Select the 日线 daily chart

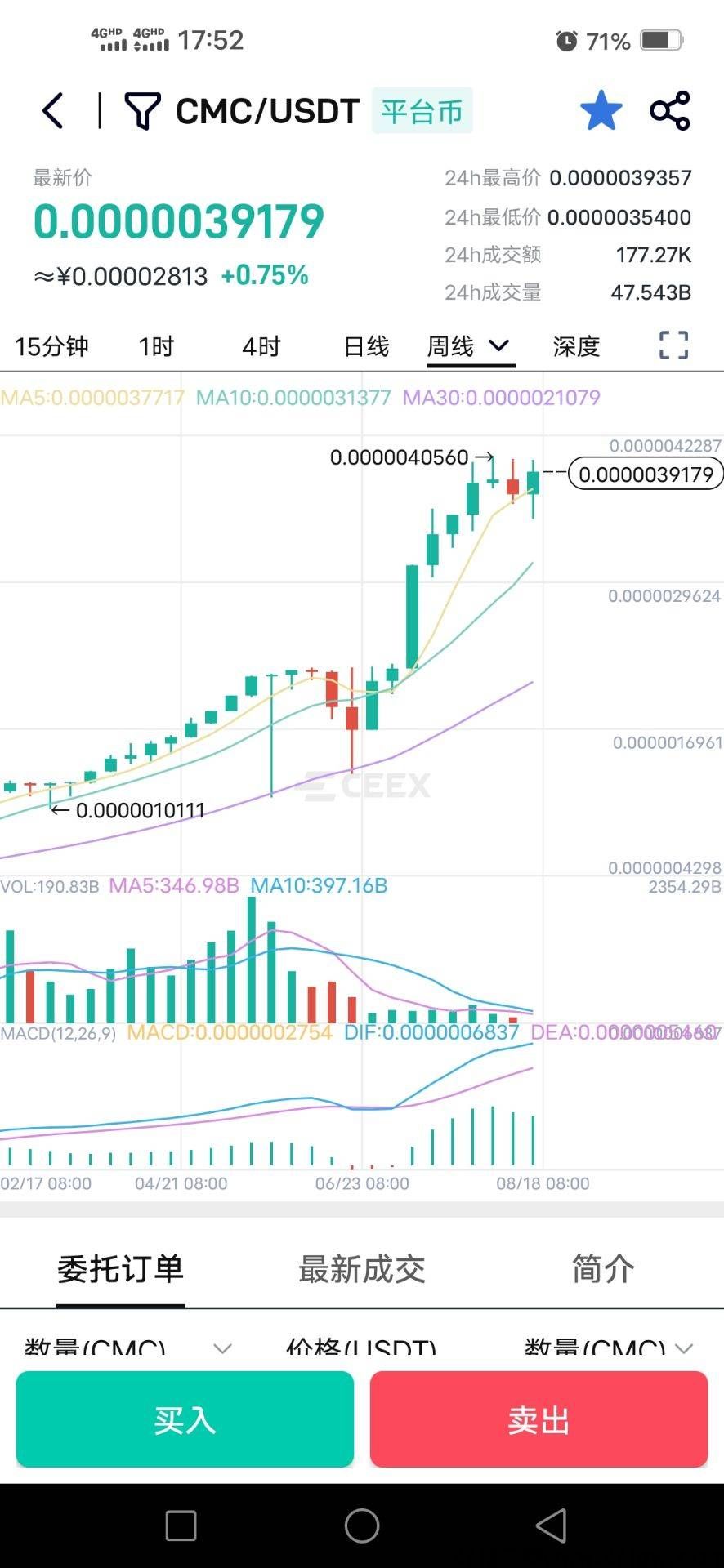click(366, 346)
